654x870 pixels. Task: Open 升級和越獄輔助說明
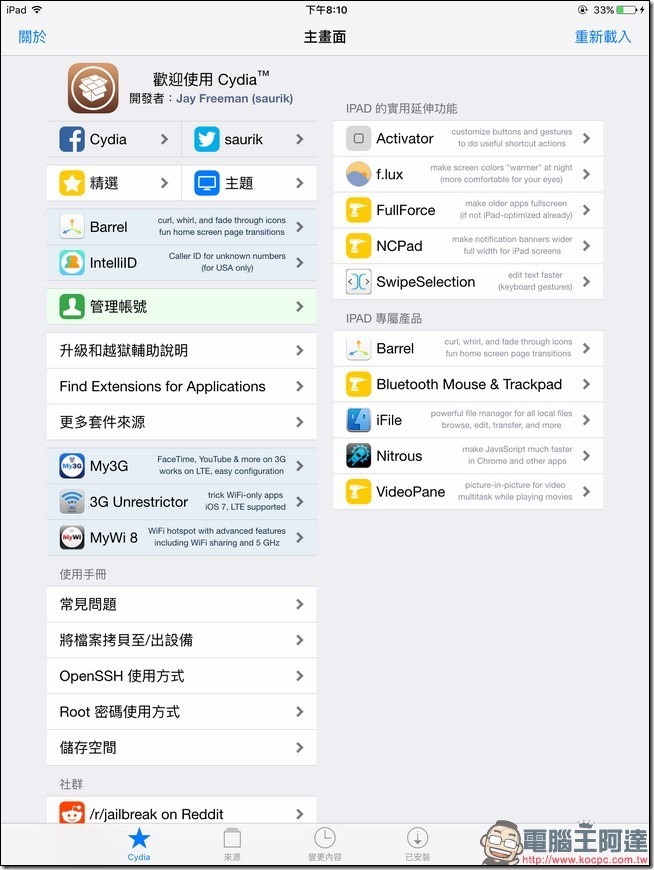coord(181,351)
